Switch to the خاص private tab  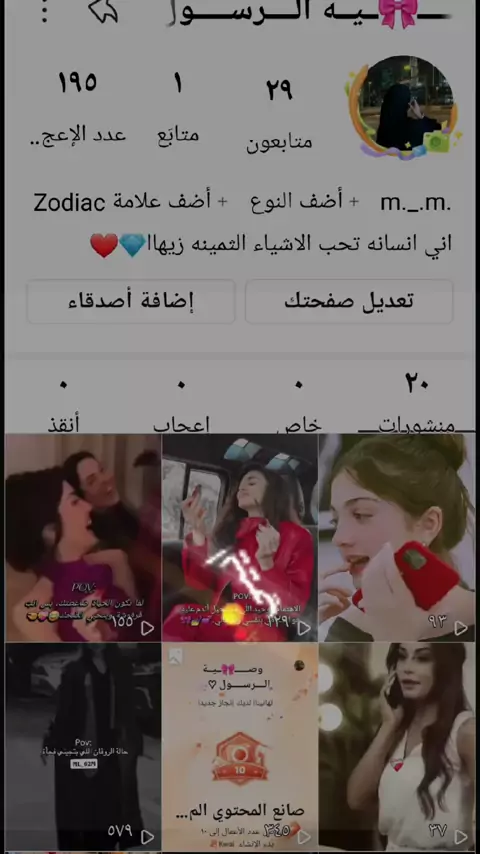299,403
